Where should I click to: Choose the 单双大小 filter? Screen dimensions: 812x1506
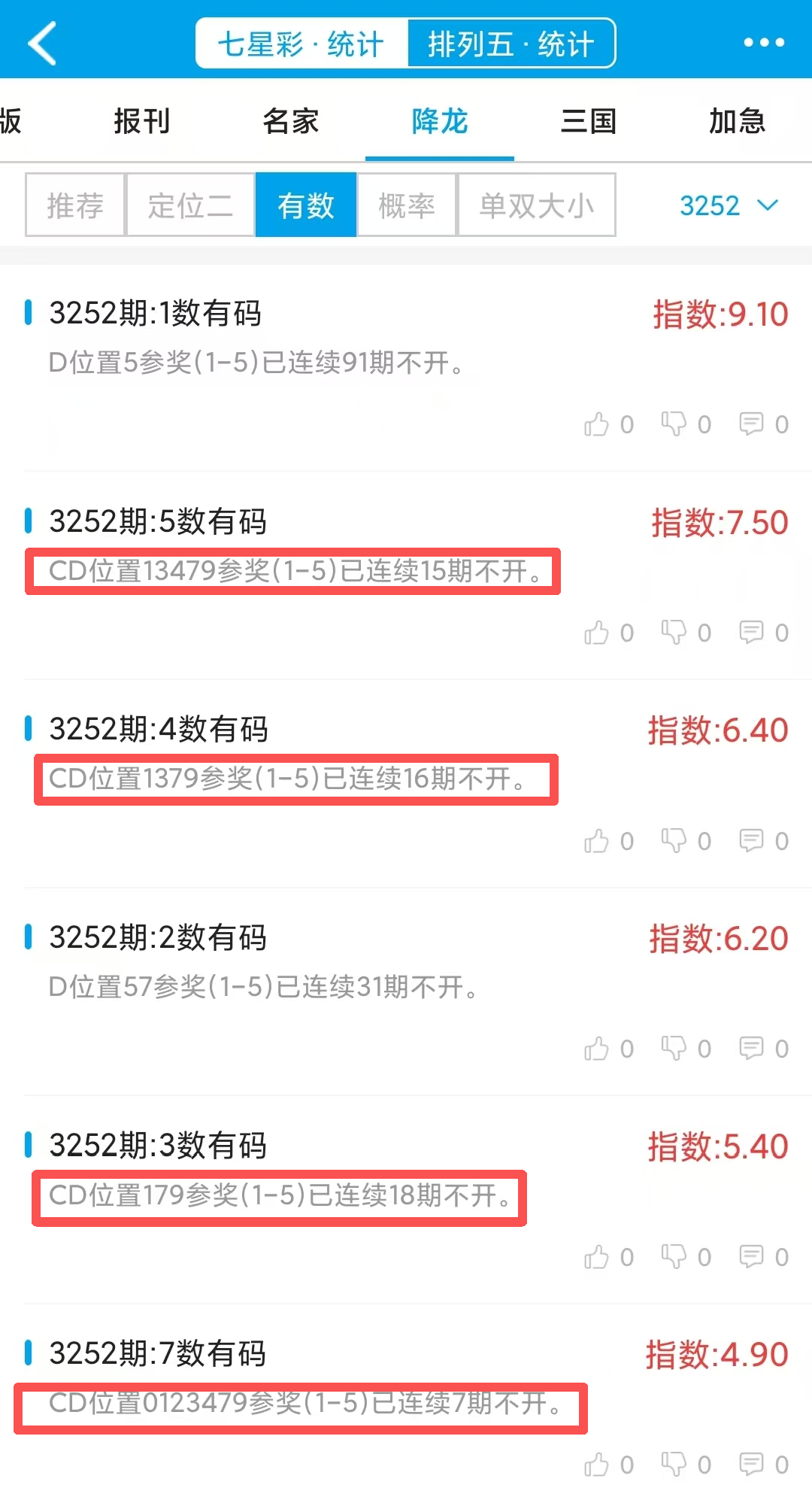[x=537, y=205]
